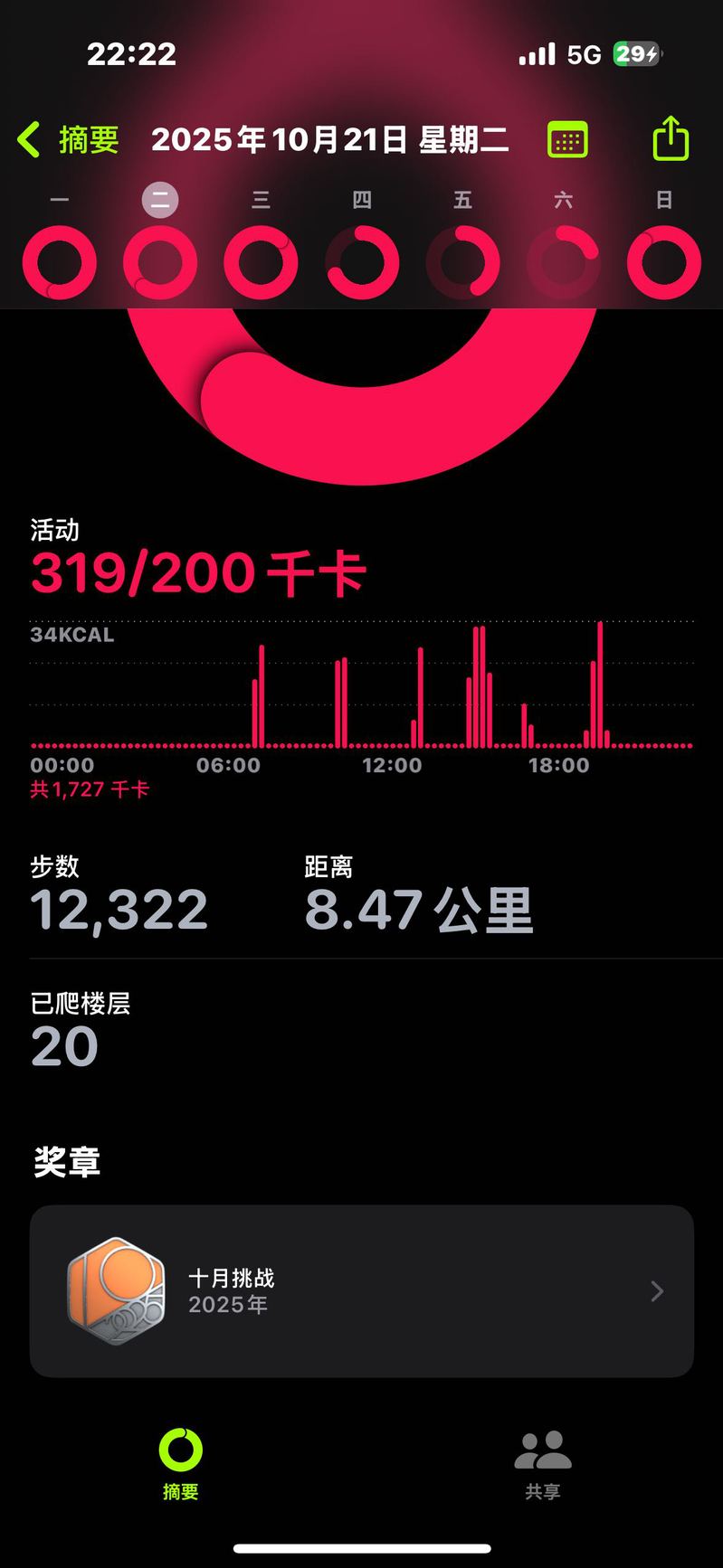Image resolution: width=723 pixels, height=1568 pixels.
Task: Select Sunday's activity ring (日)
Action: pyautogui.click(x=664, y=262)
